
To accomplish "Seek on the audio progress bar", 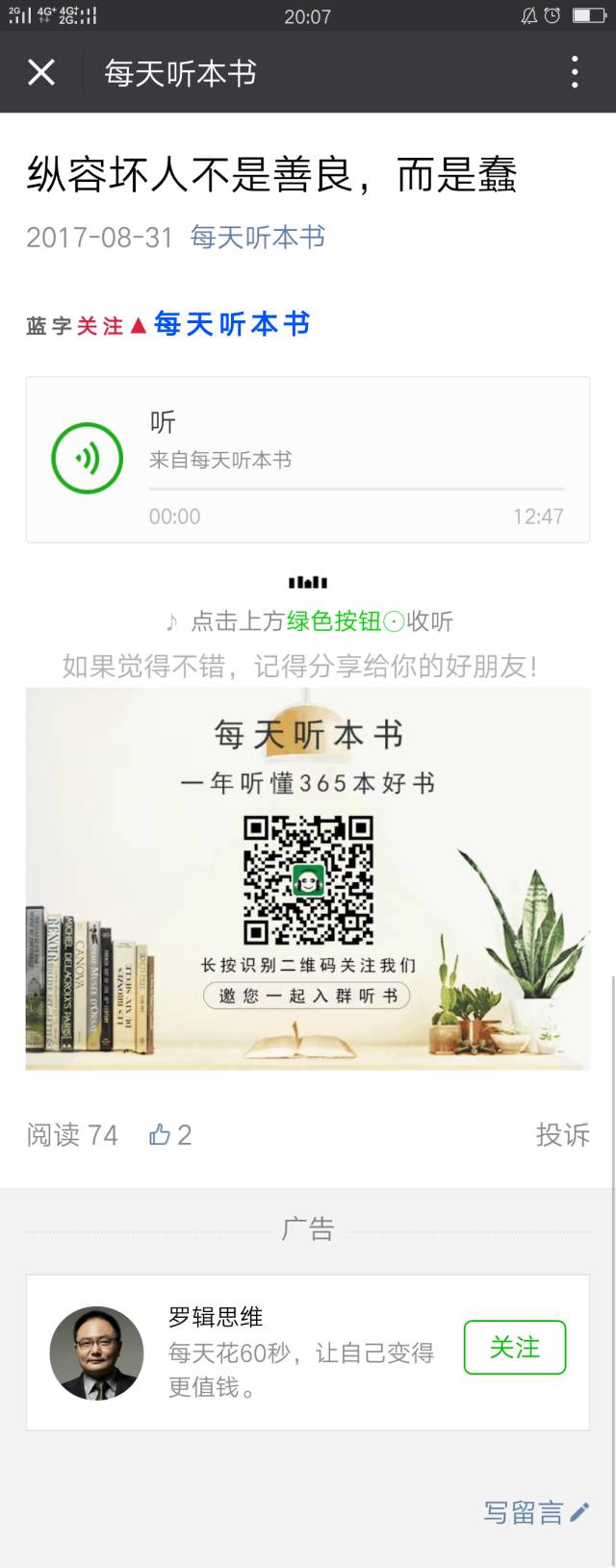I will click(356, 490).
